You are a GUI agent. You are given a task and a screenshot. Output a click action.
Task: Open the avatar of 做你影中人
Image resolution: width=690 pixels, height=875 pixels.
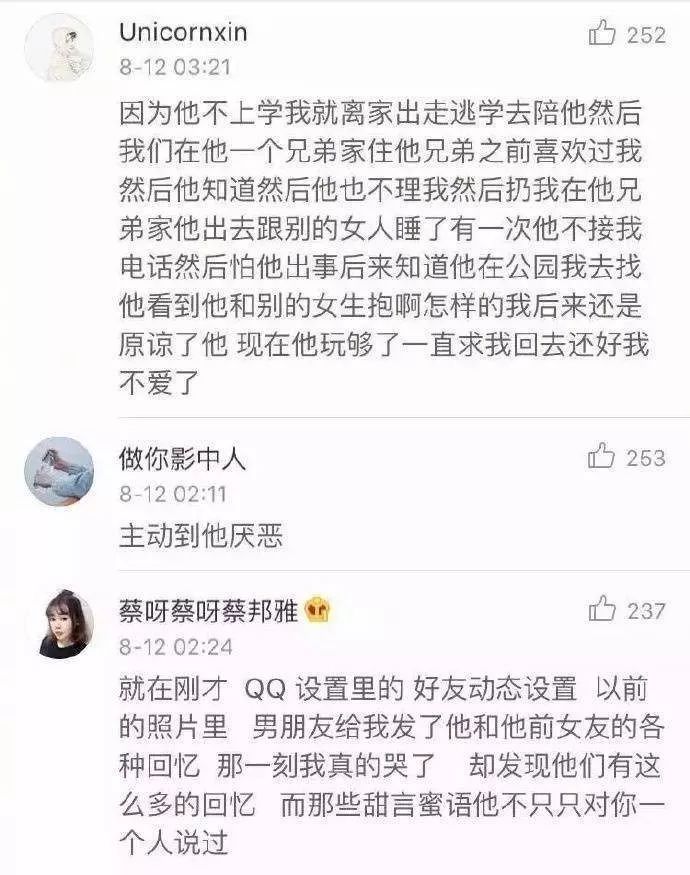58,470
